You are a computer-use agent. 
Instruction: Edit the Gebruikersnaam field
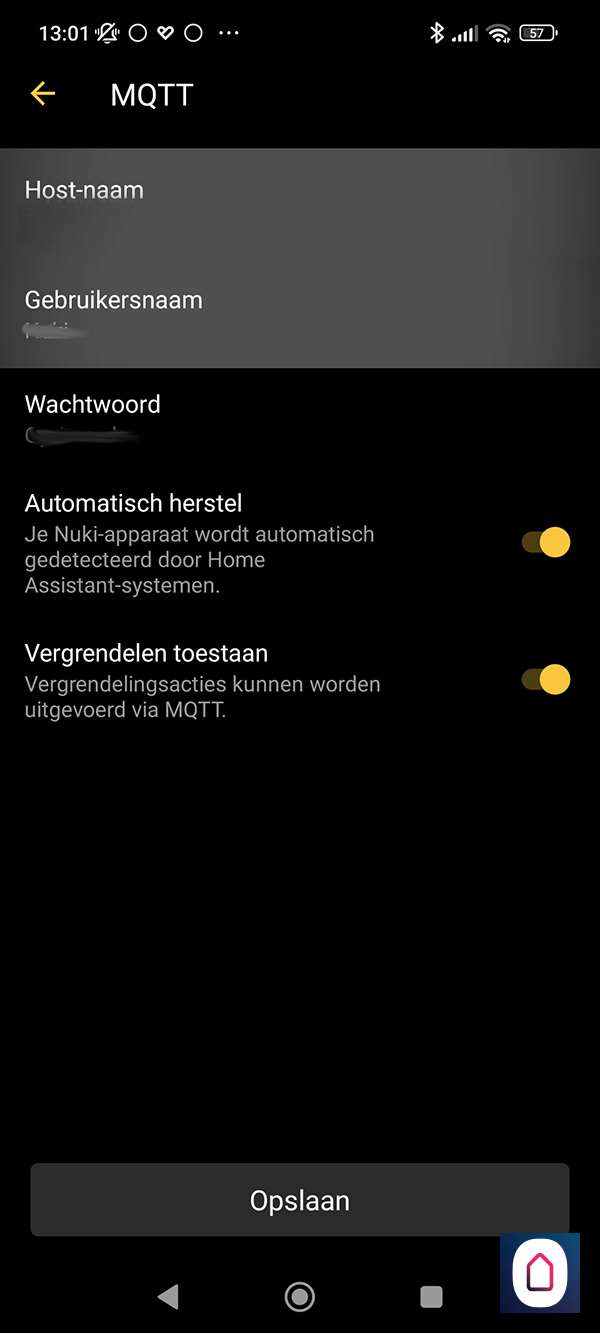(x=300, y=312)
